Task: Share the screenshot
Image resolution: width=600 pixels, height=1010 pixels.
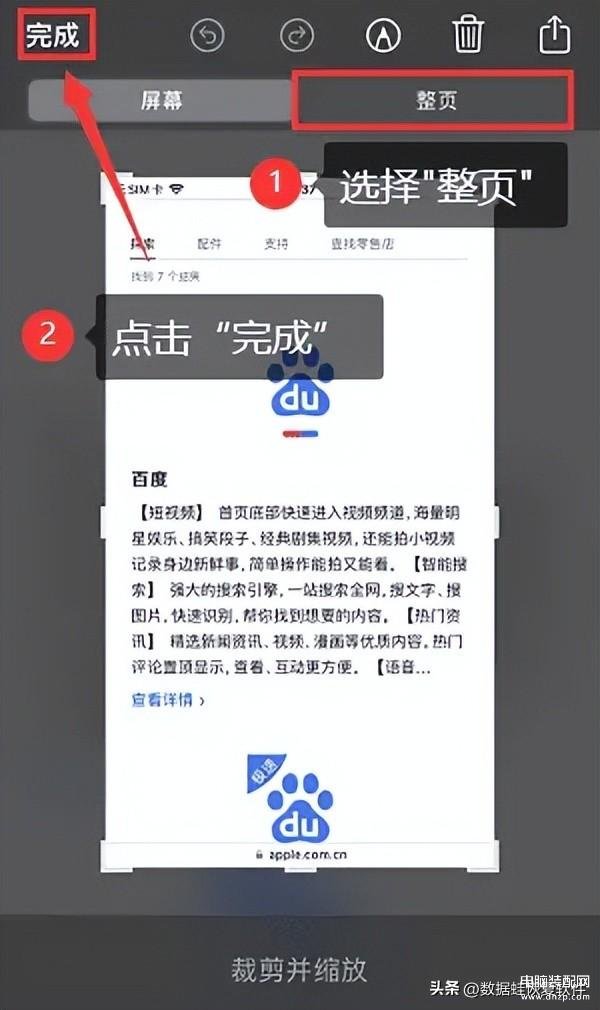Action: [x=554, y=36]
